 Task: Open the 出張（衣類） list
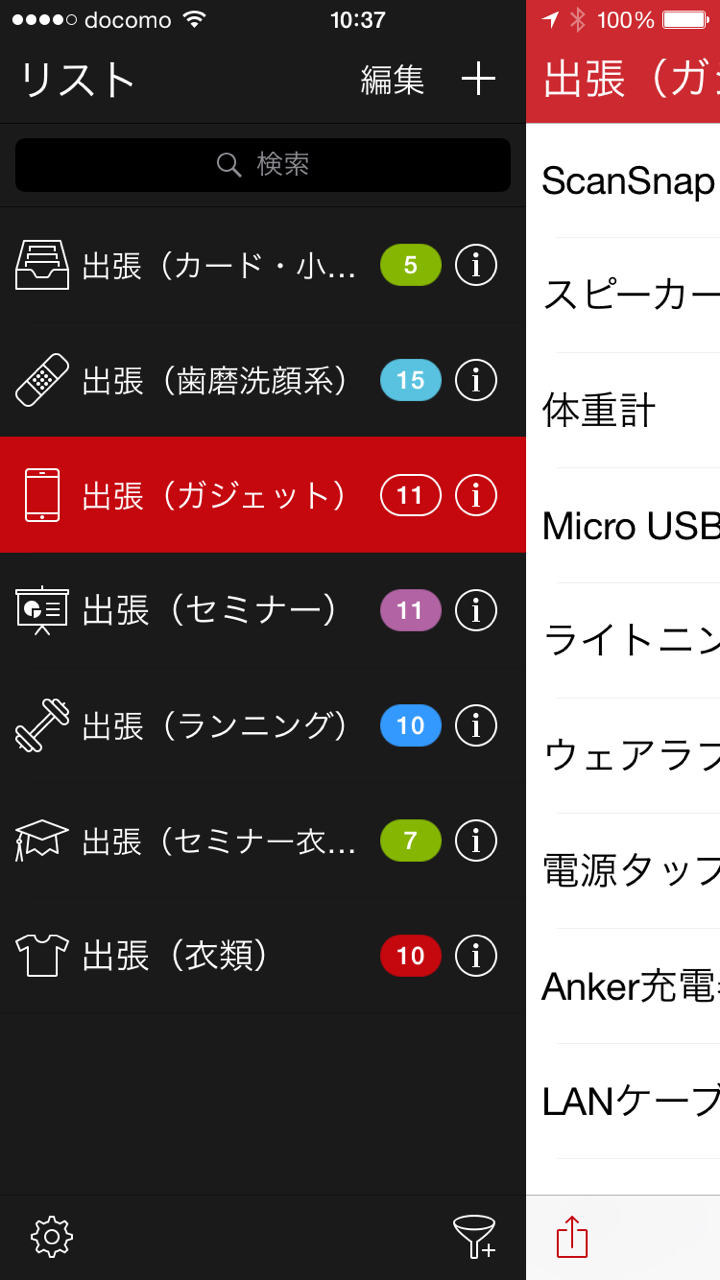pos(176,956)
